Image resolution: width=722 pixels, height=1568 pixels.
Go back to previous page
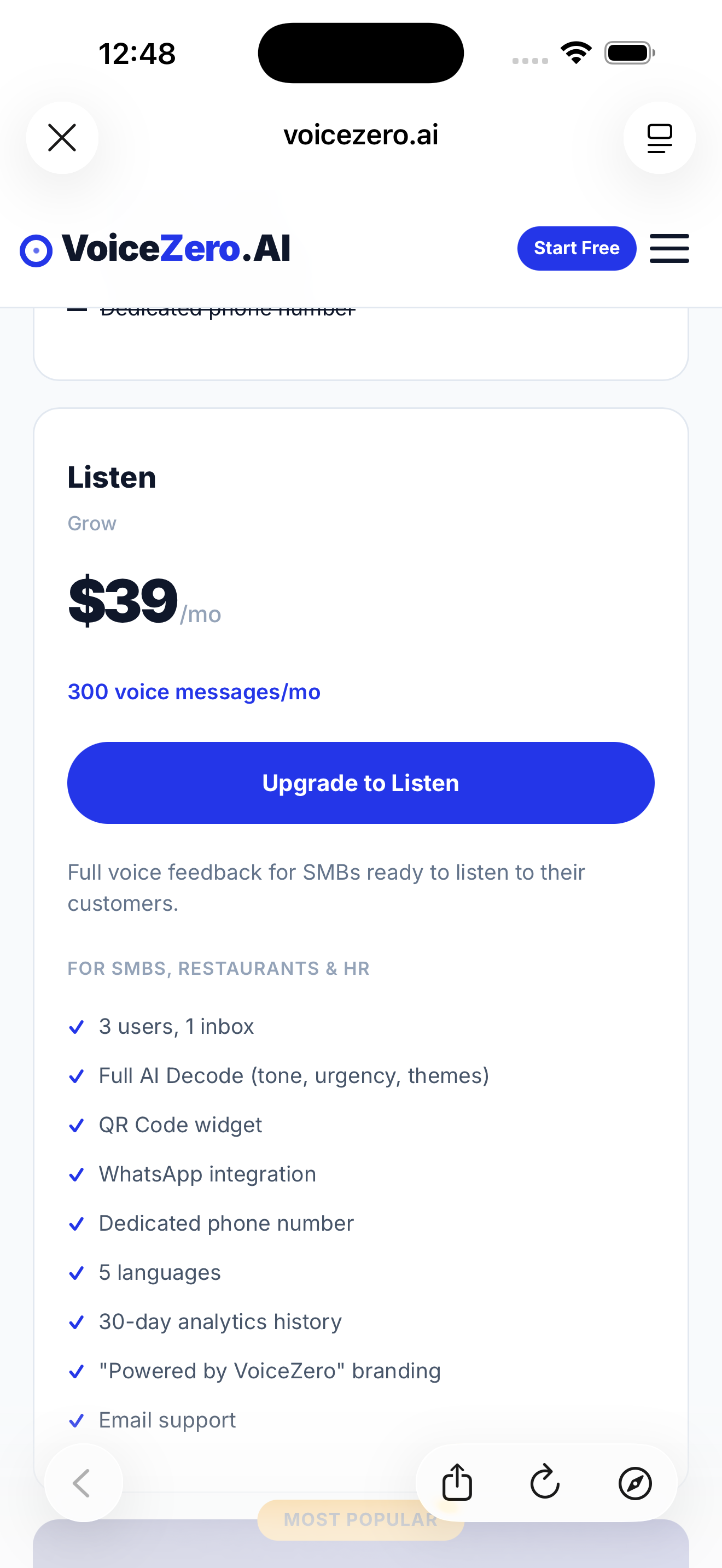(83, 1482)
